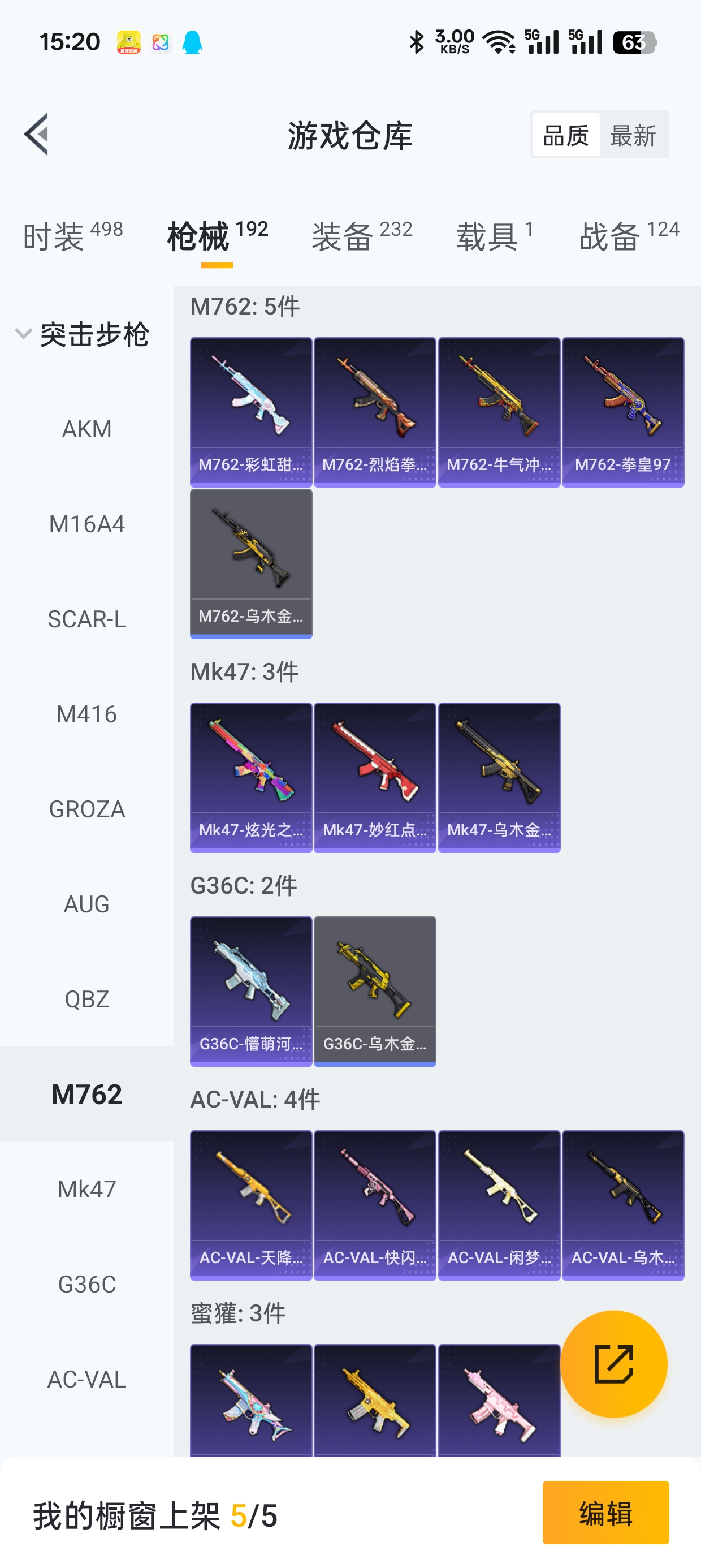This screenshot has height=1568, width=701.
Task: Switch to the 时装 tab
Action: click(x=72, y=235)
